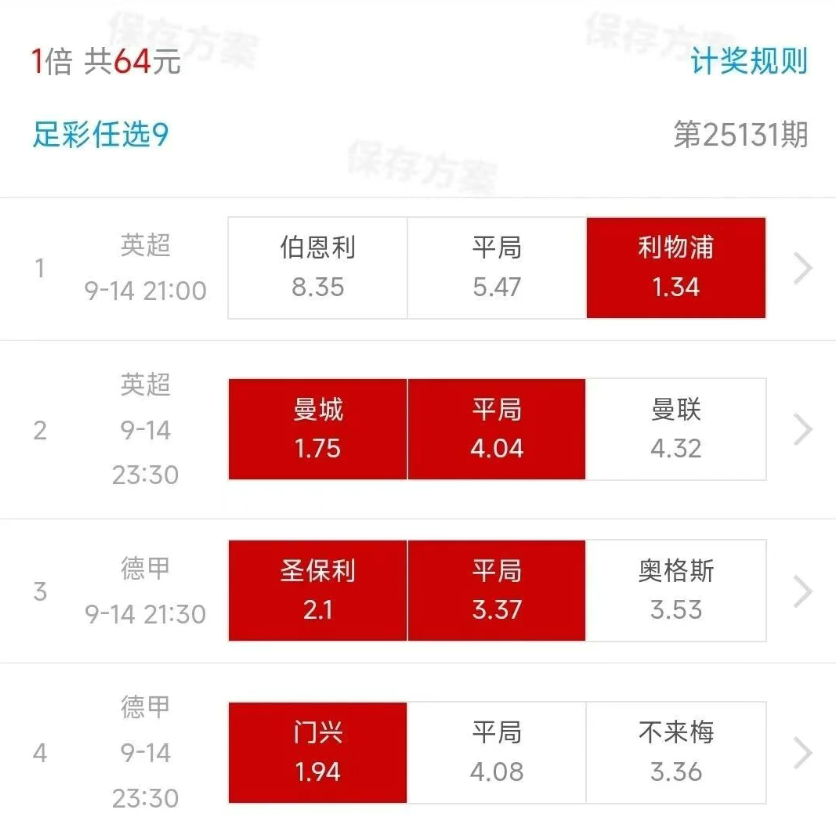Select 平局 for 伯恩利 vs 利物浦

click(x=497, y=268)
